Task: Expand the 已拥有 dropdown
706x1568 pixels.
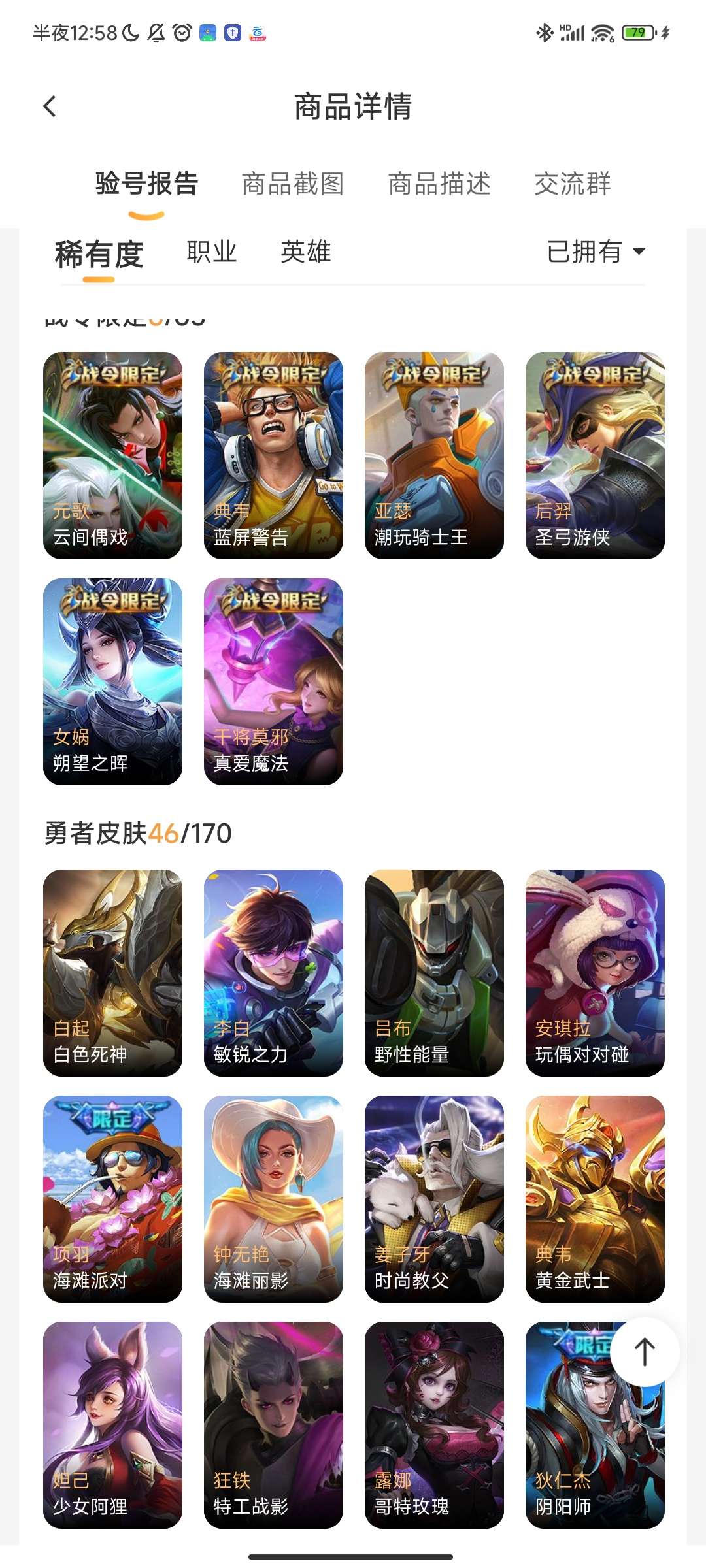Action: coord(596,252)
